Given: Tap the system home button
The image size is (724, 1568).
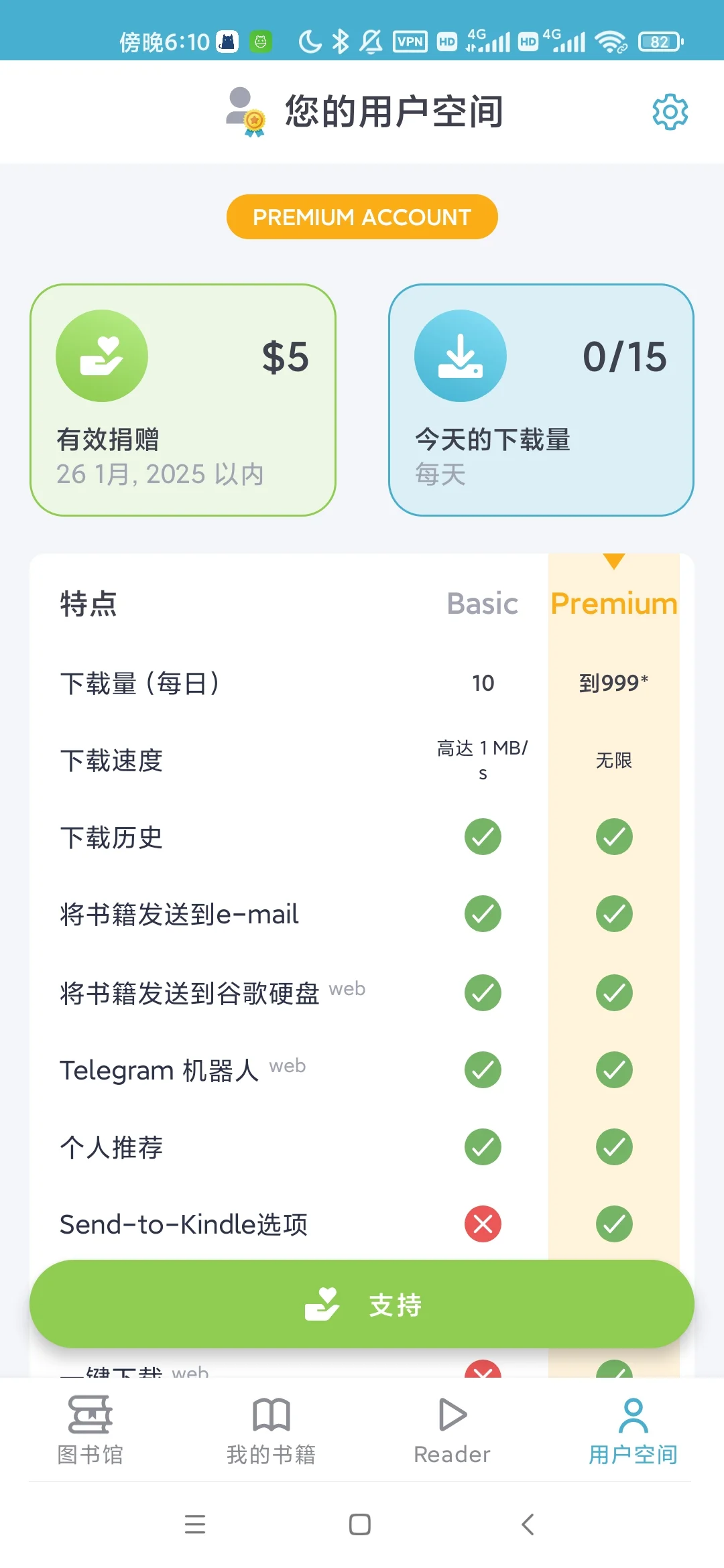Looking at the screenshot, I should click(x=360, y=1524).
